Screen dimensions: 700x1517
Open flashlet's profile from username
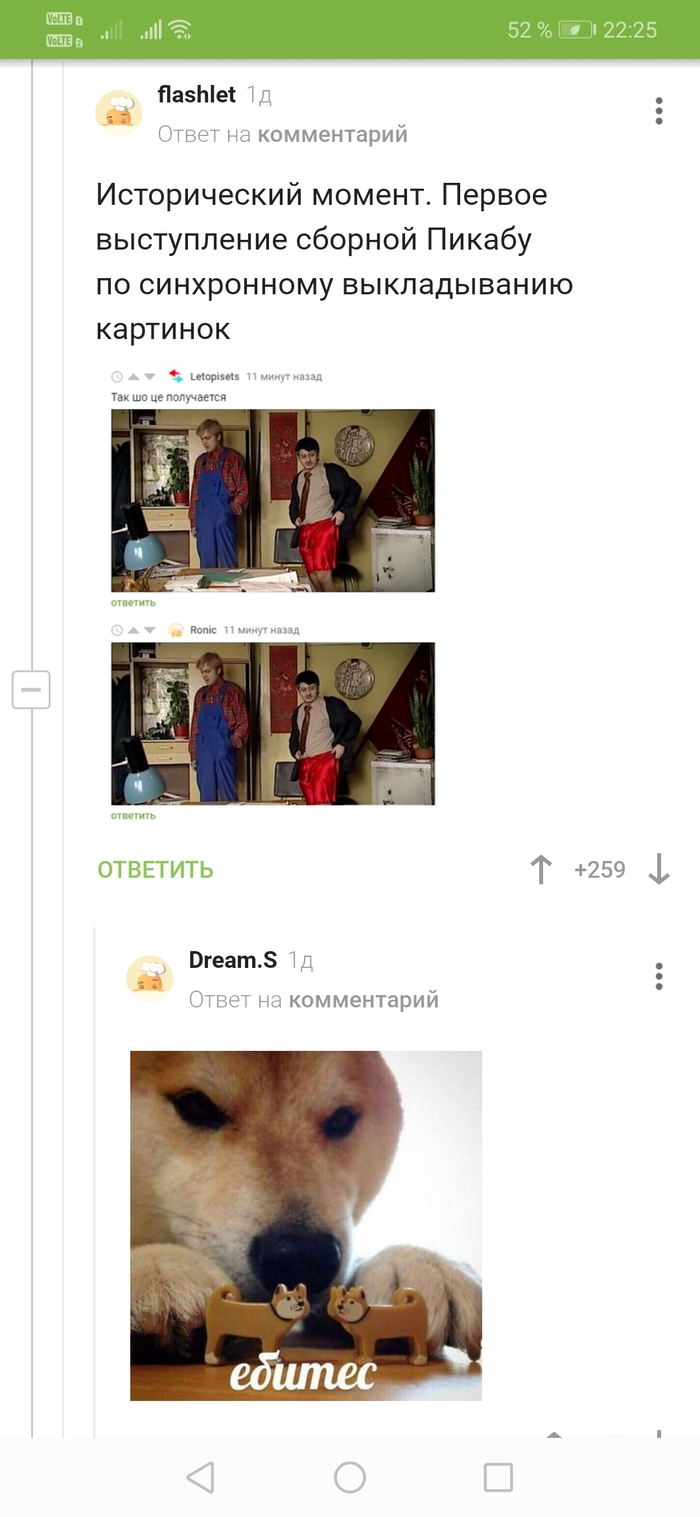click(197, 95)
